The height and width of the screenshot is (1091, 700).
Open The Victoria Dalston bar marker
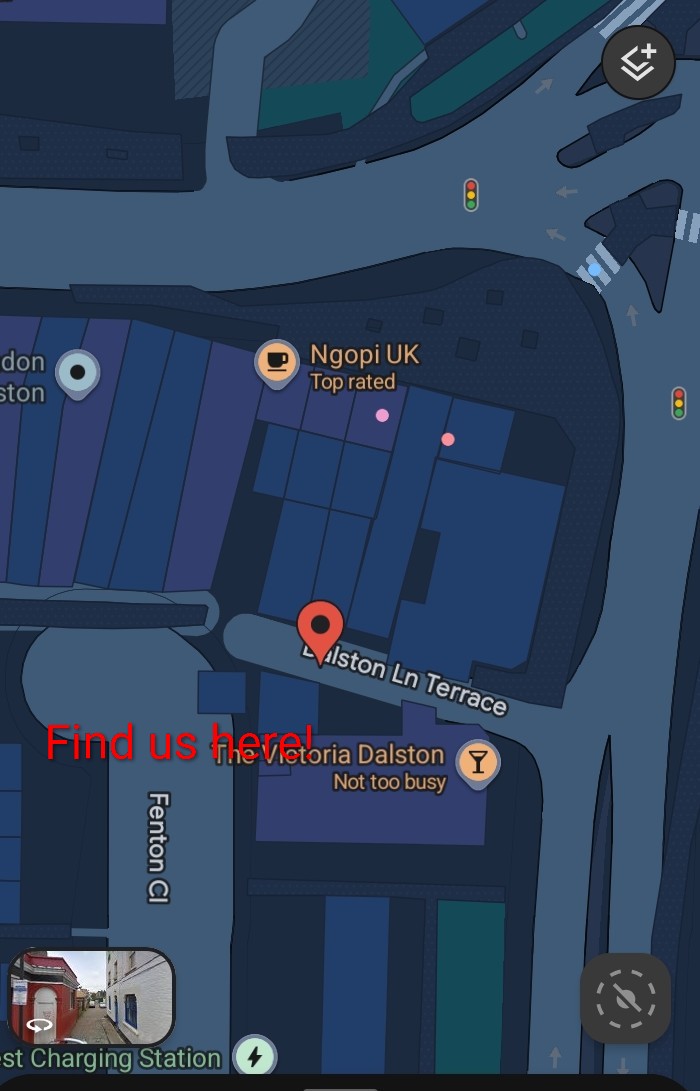point(478,763)
